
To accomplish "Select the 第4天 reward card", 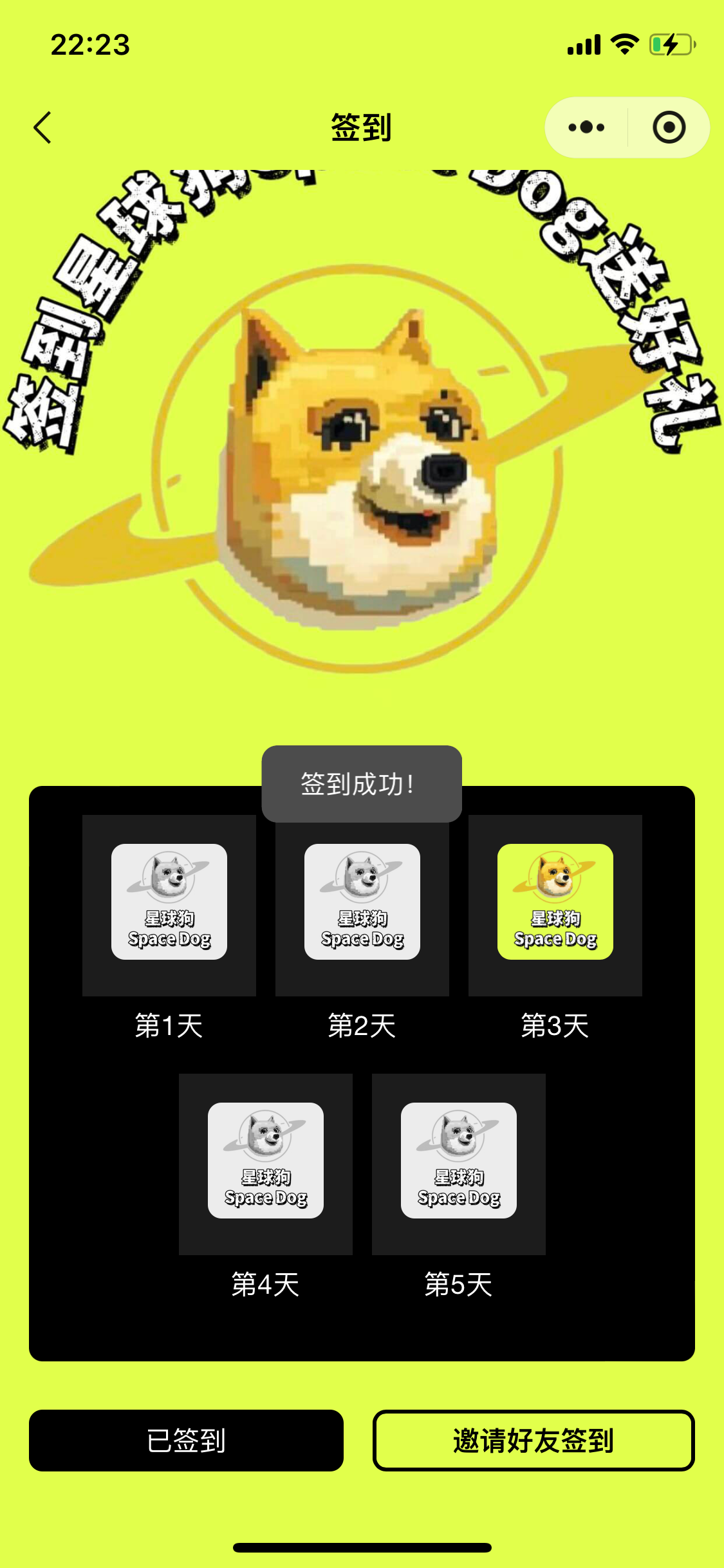I will point(266,1161).
